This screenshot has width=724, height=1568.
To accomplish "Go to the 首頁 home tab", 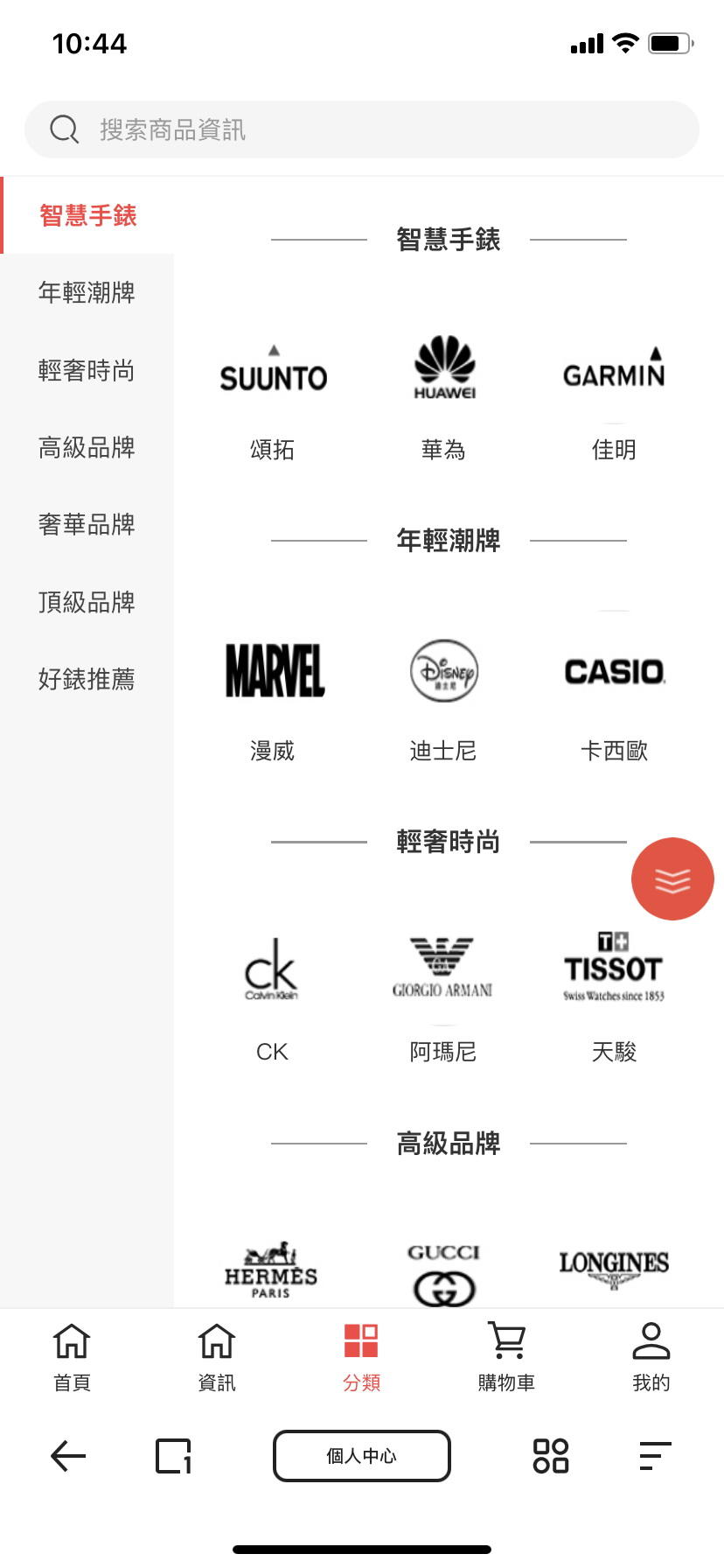I will click(x=72, y=1356).
